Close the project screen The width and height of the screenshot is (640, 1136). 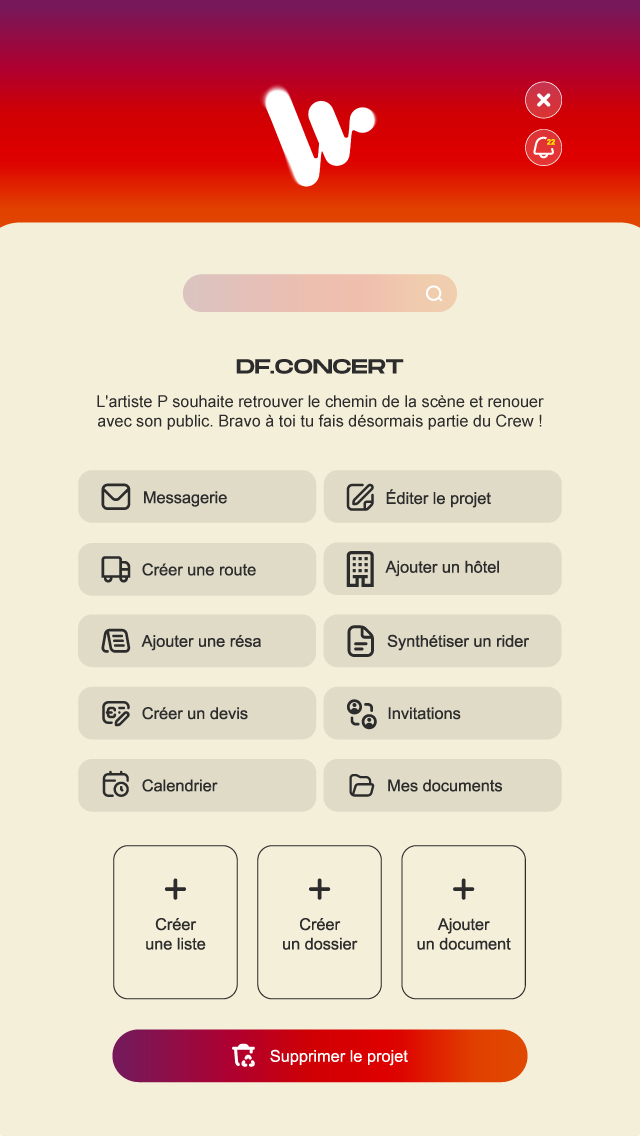[x=543, y=100]
